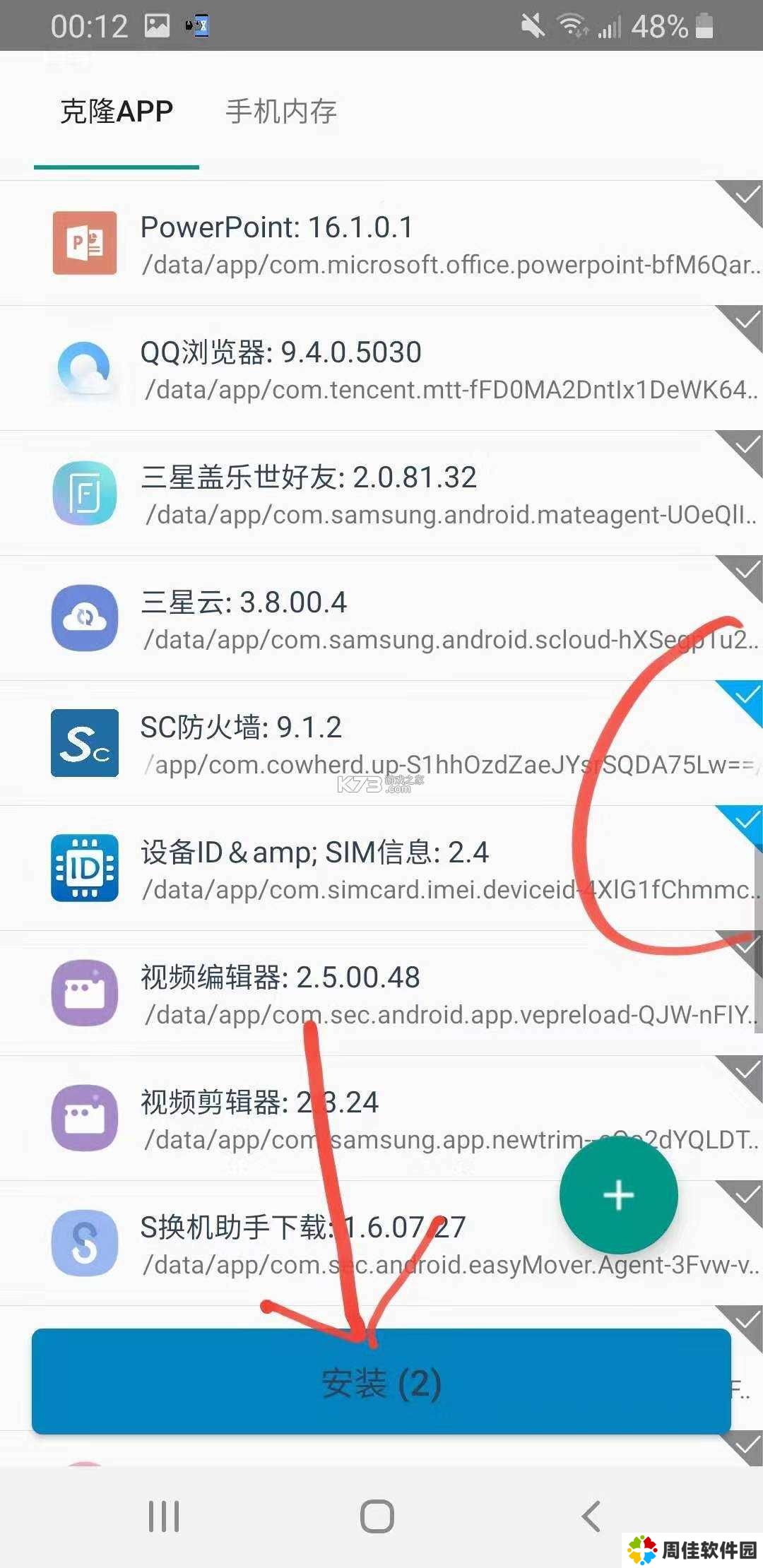Deselect SC防火墙 9.1.2 row

[x=381, y=744]
